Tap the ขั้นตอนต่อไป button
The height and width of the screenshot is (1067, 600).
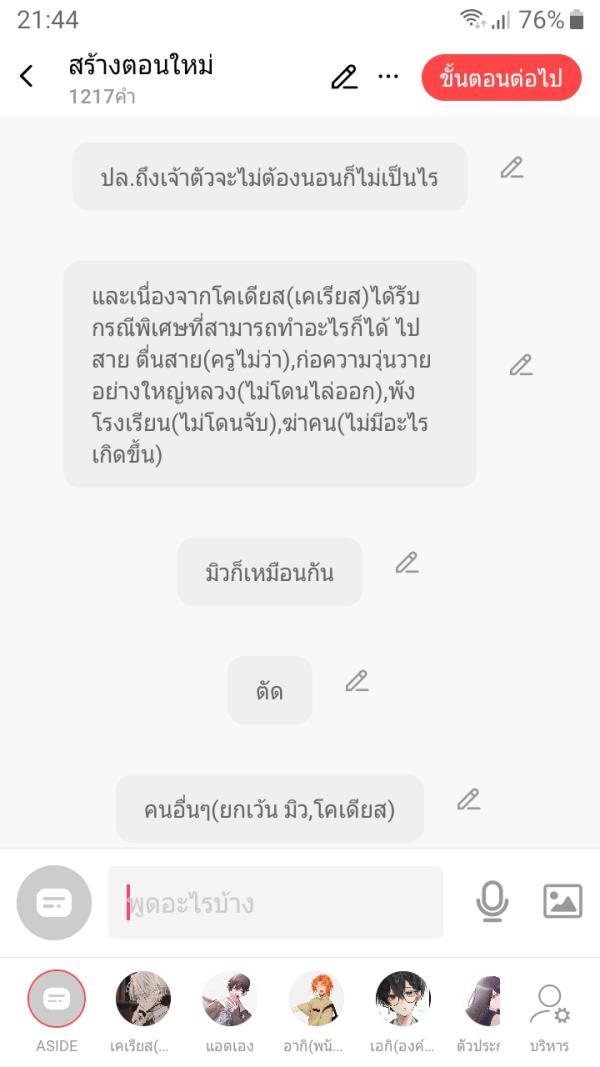[x=501, y=78]
